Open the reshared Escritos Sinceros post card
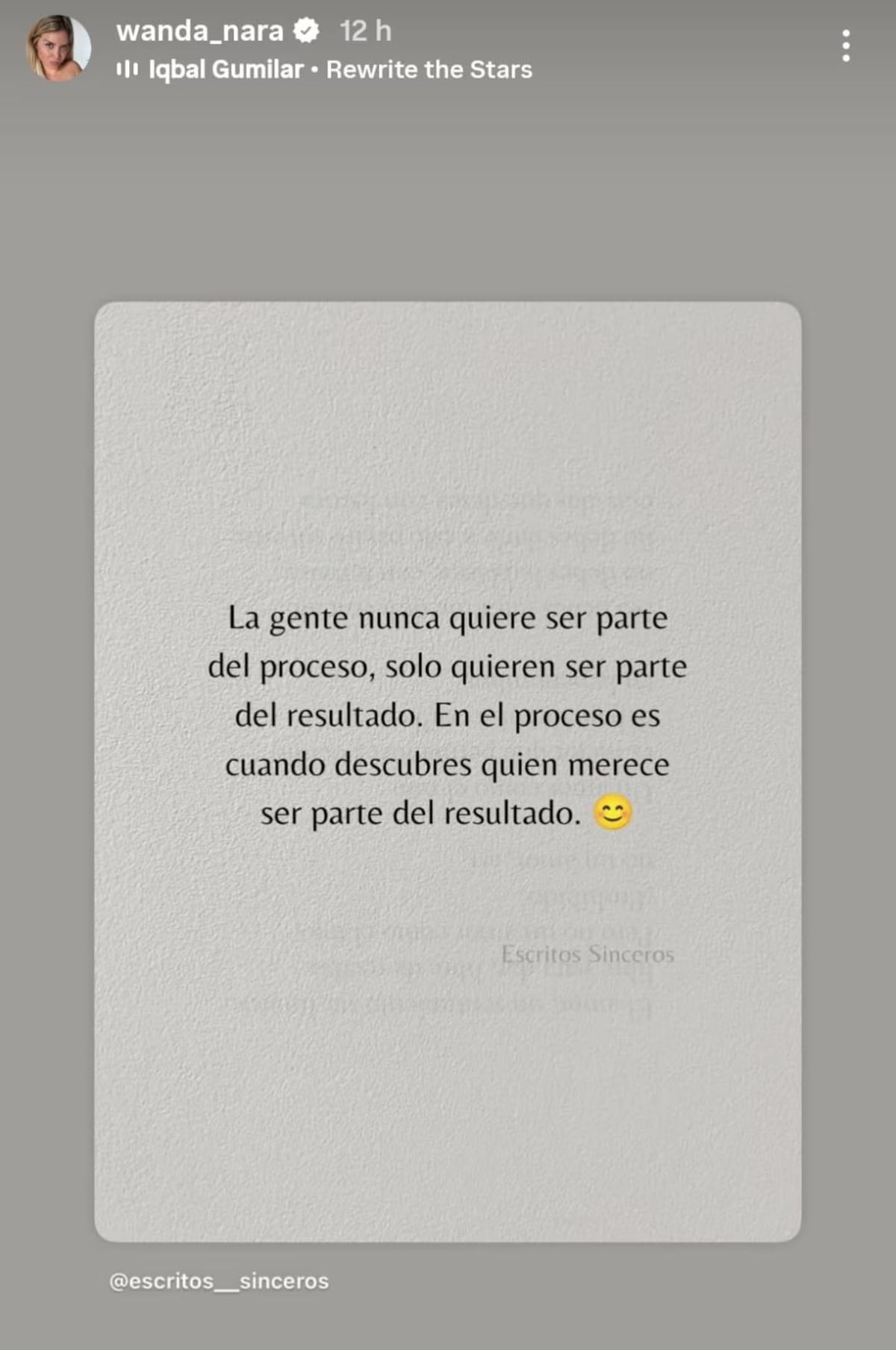 coord(448,771)
